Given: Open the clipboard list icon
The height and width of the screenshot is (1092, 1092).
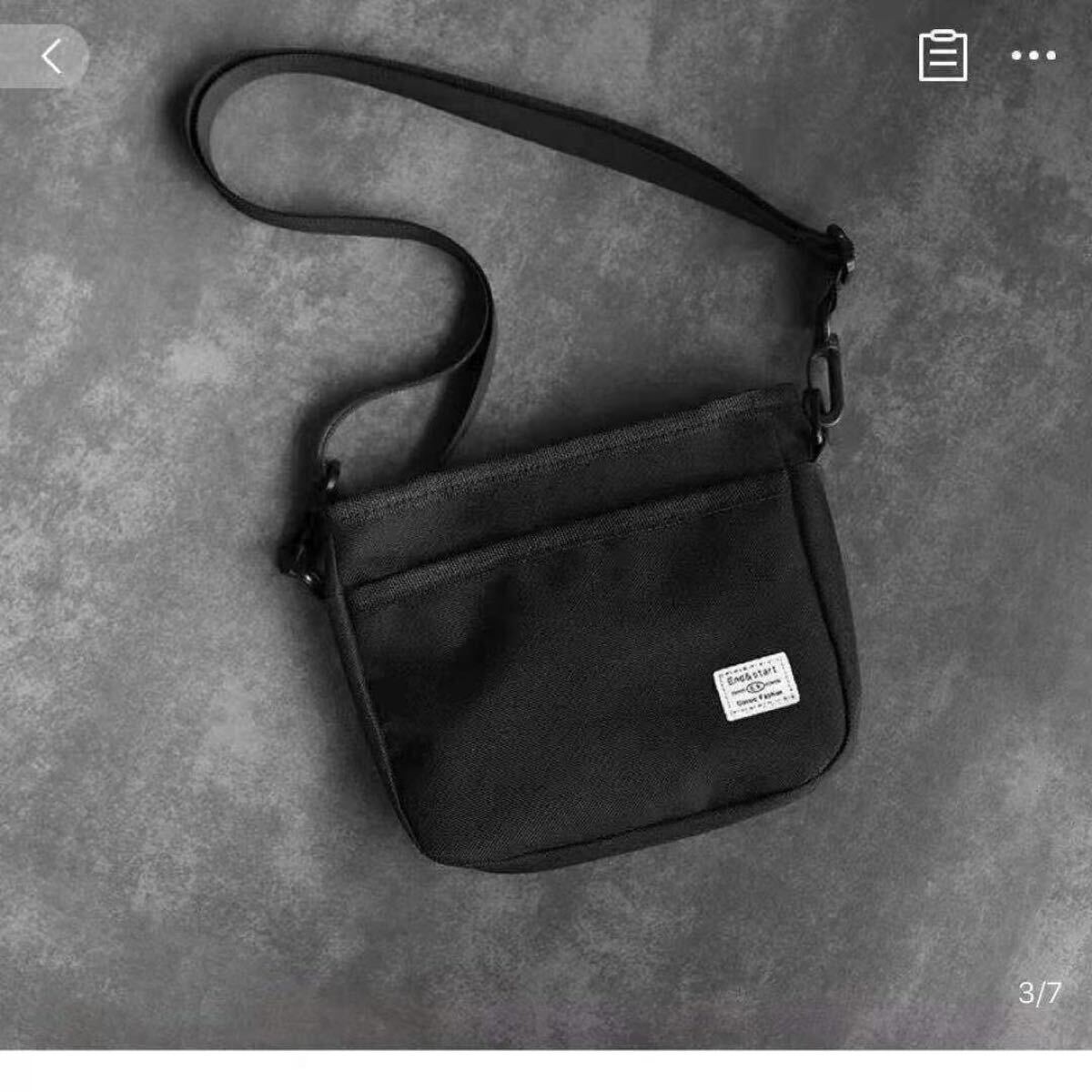Looking at the screenshot, I should [x=943, y=56].
